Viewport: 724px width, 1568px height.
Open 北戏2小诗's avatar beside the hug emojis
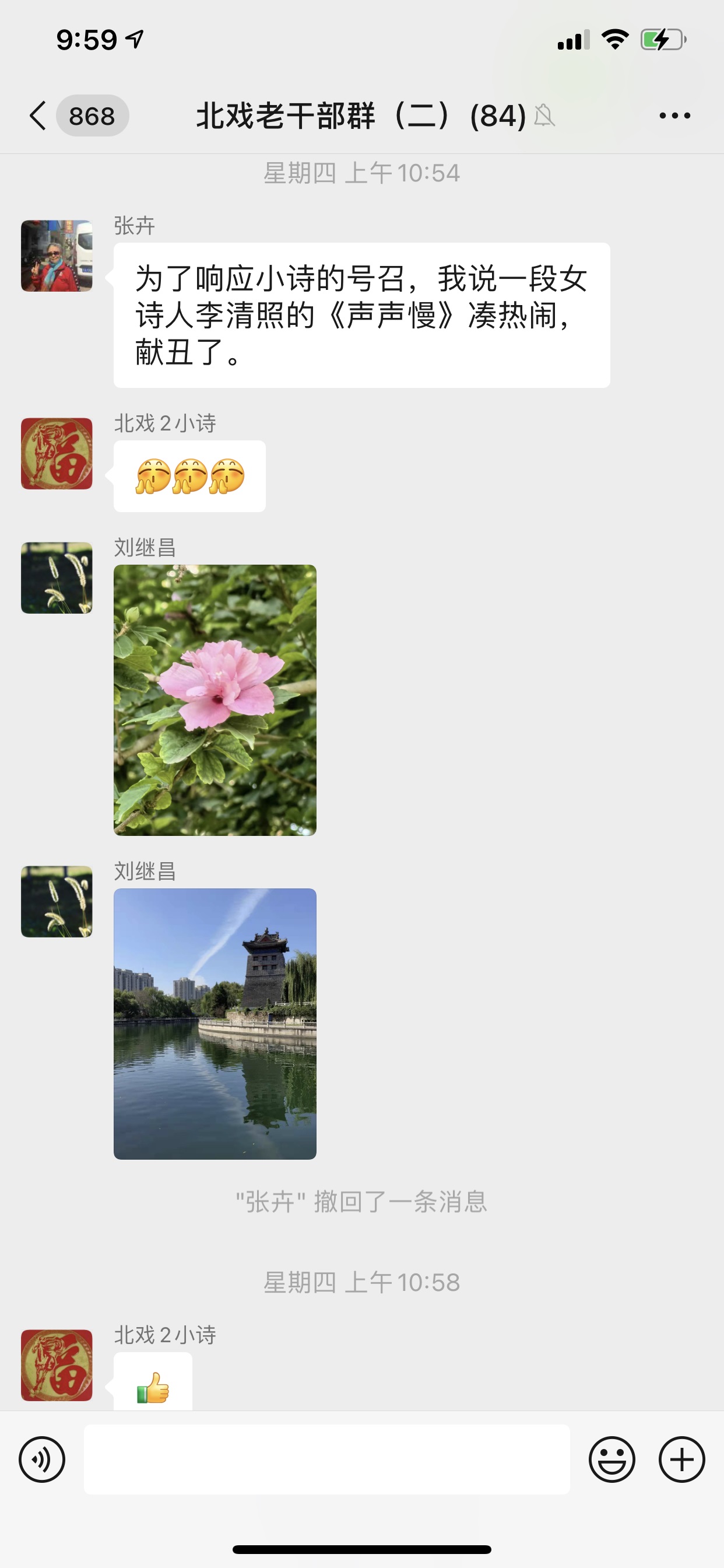point(57,453)
